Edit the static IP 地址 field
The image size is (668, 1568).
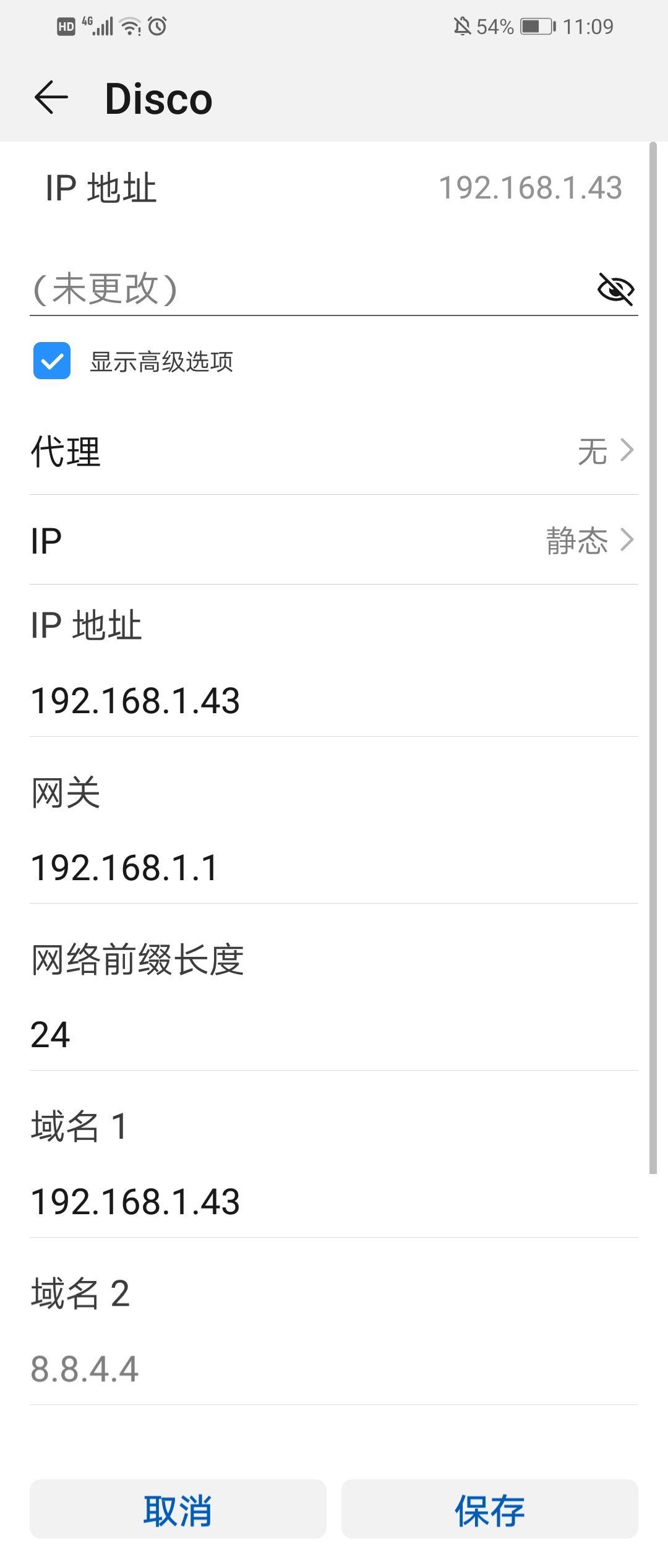[x=334, y=701]
